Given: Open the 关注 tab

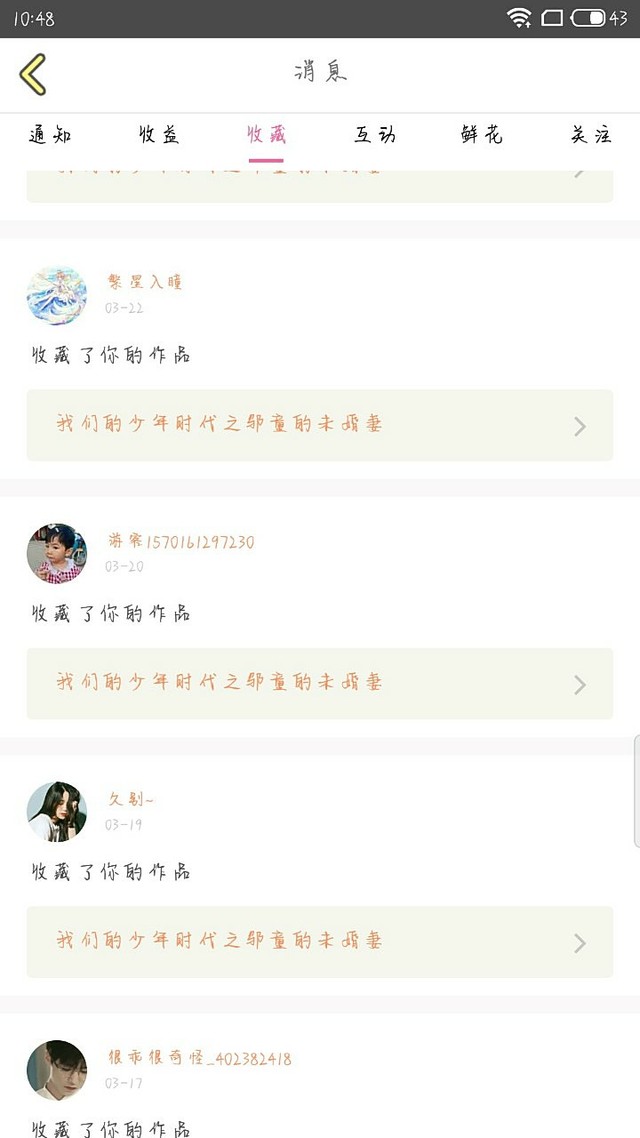Looking at the screenshot, I should coord(591,135).
